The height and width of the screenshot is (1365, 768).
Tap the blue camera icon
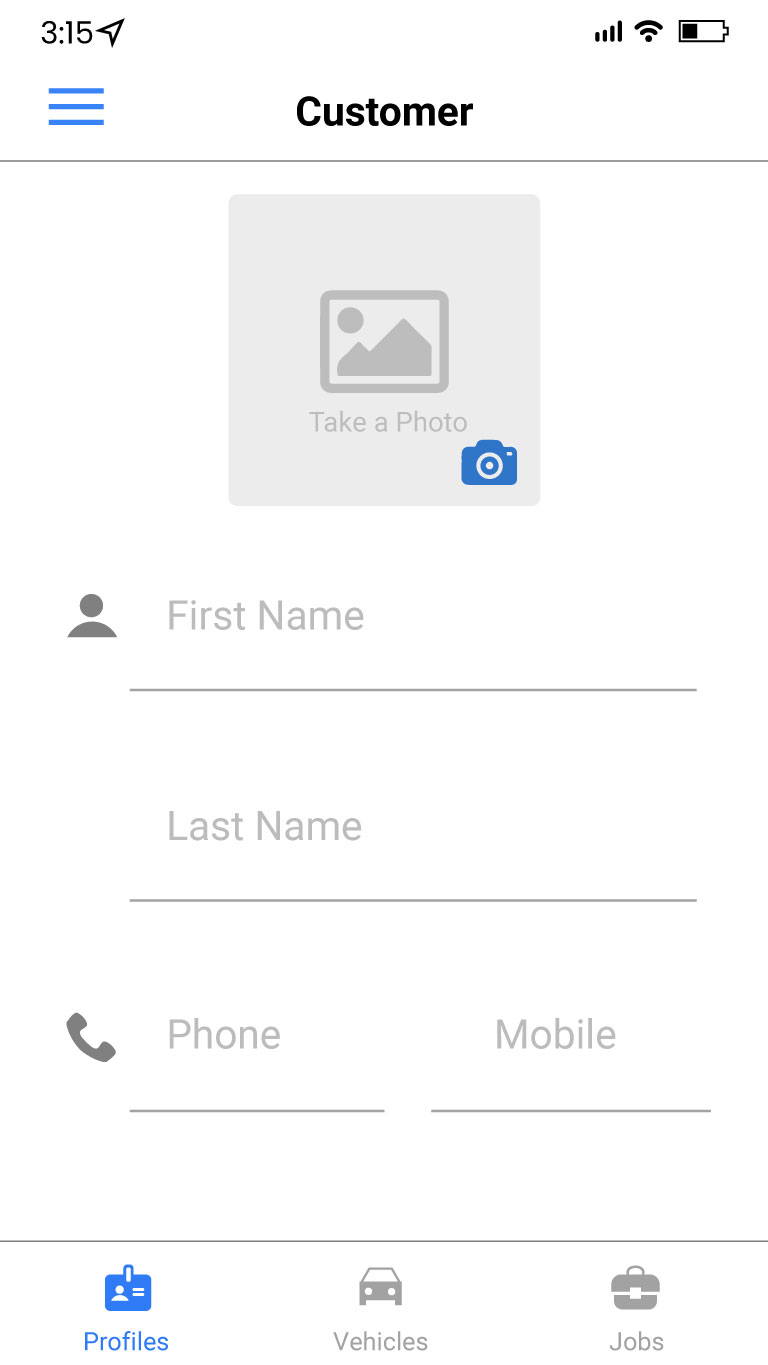coord(489,463)
